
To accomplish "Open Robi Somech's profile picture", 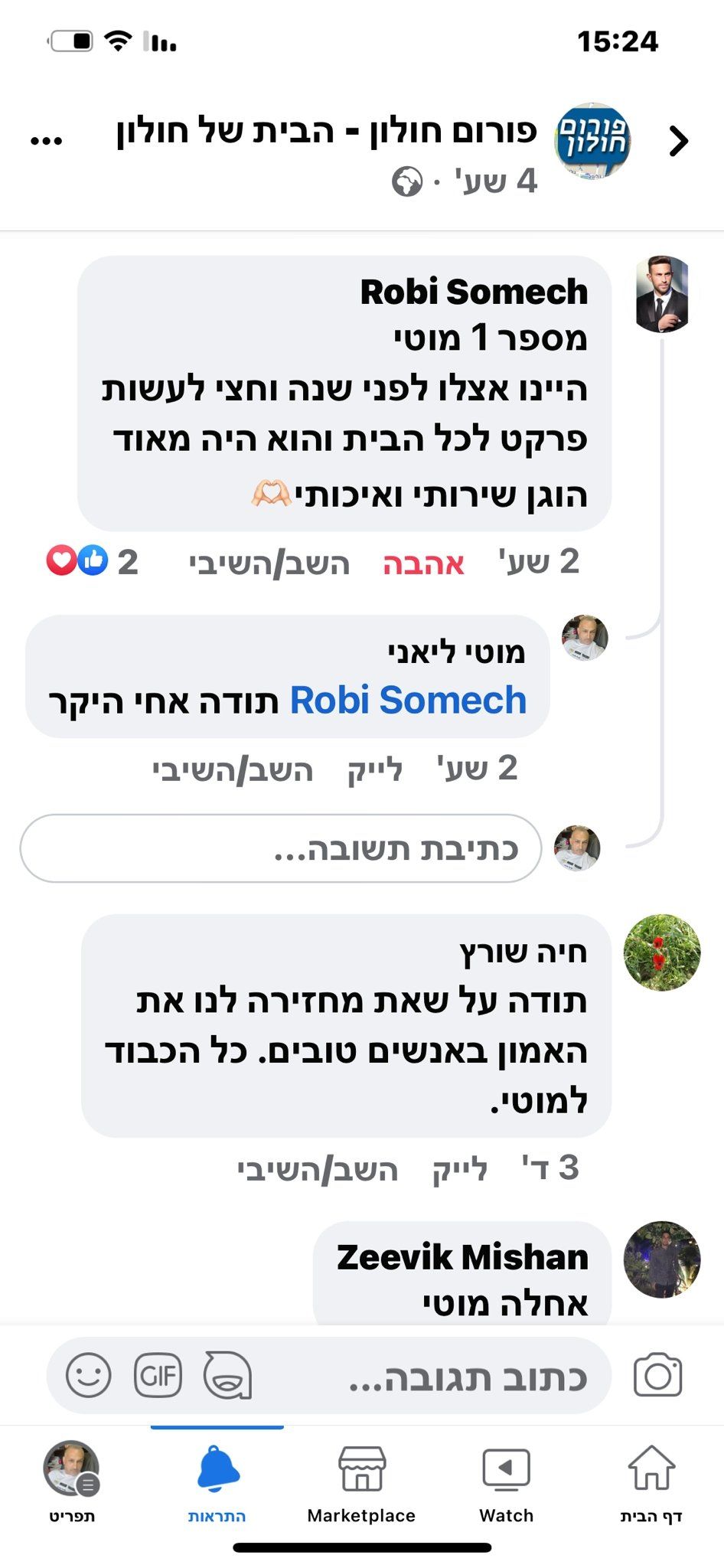I will pos(663,295).
